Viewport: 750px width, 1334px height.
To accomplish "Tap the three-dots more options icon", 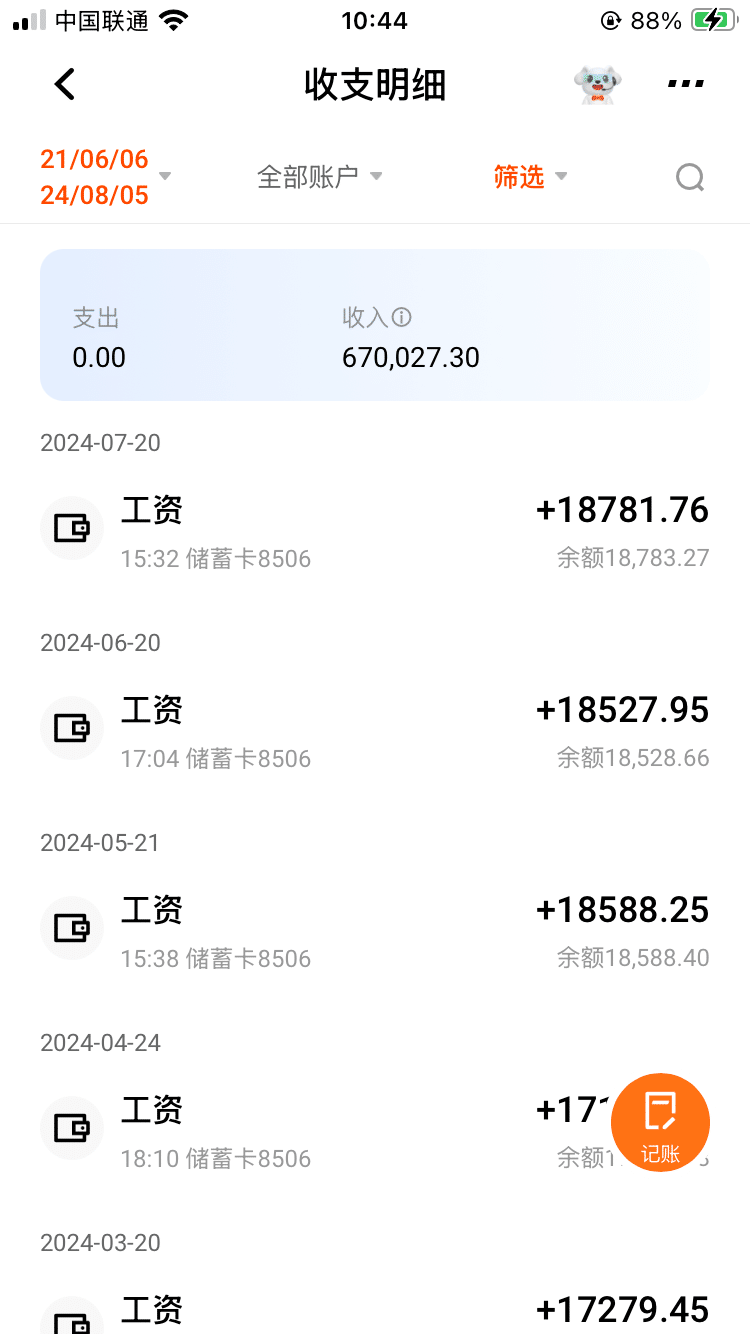I will pyautogui.click(x=684, y=84).
